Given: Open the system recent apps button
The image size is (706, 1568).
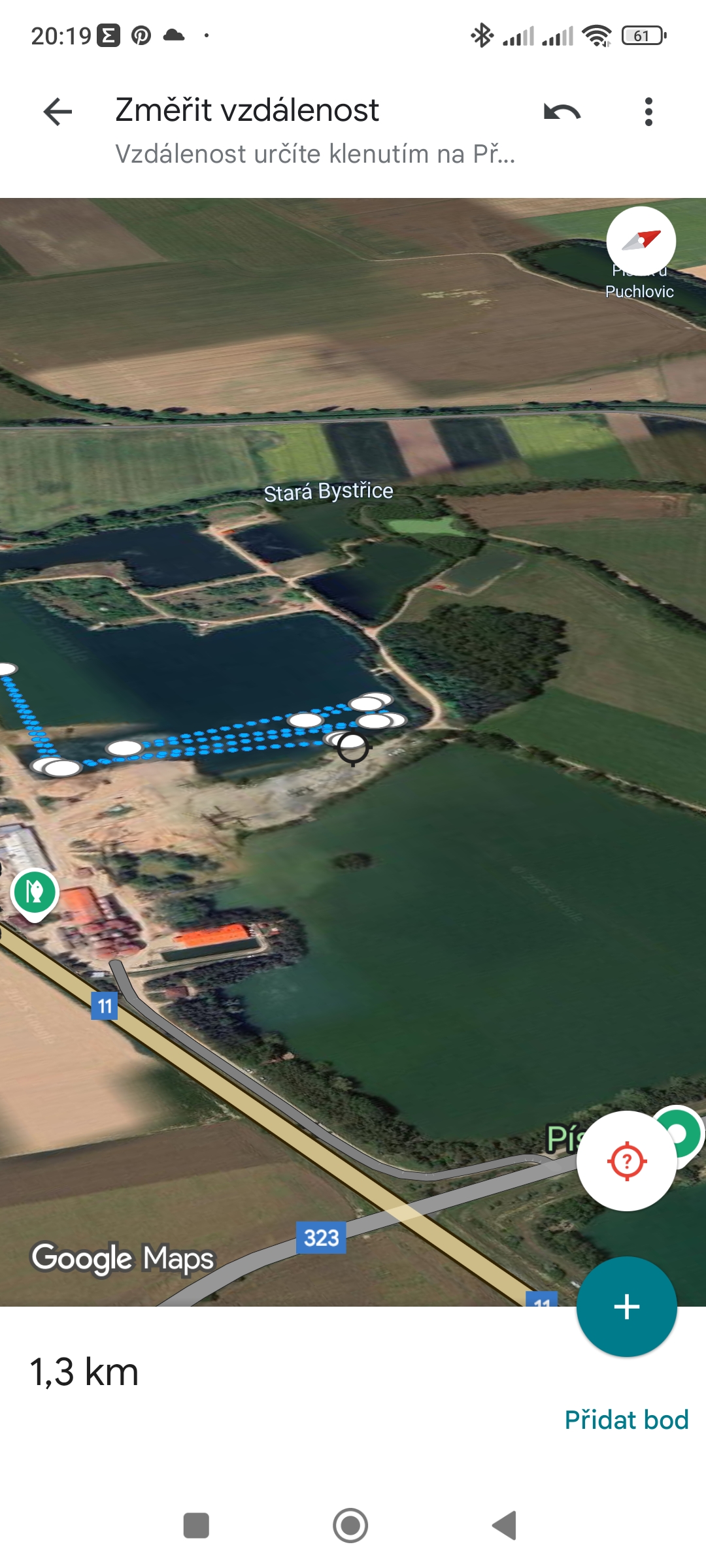Looking at the screenshot, I should tap(196, 1526).
